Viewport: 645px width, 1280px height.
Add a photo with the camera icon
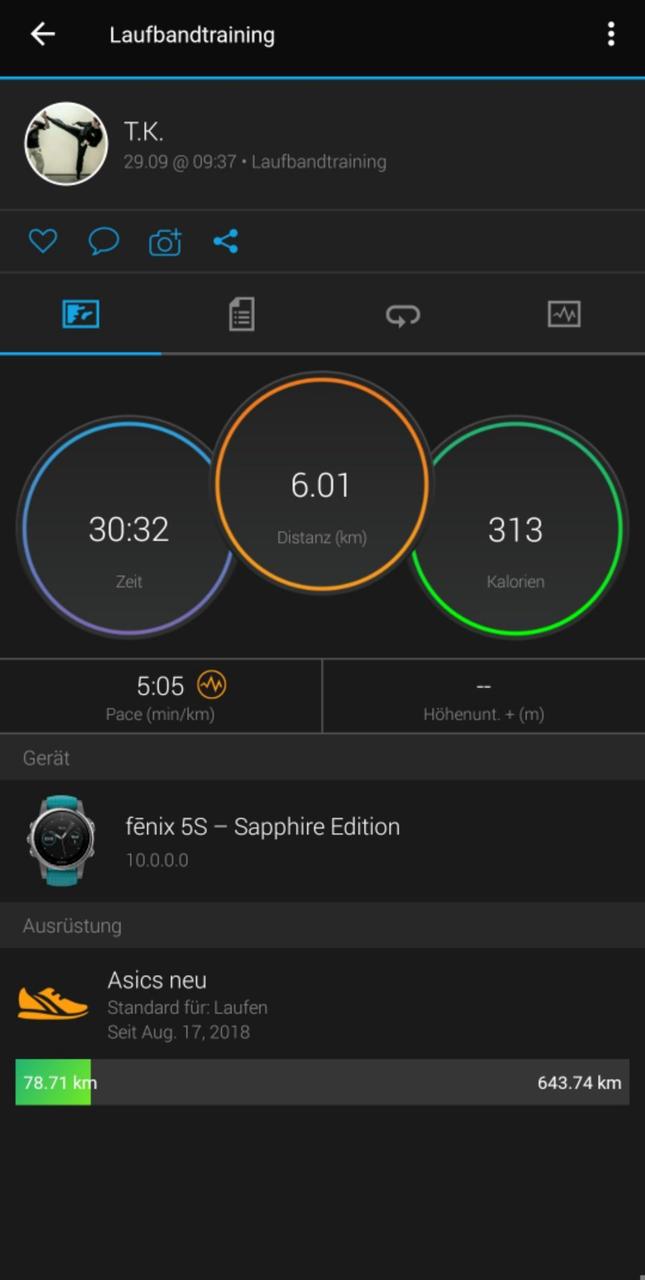[x=165, y=242]
